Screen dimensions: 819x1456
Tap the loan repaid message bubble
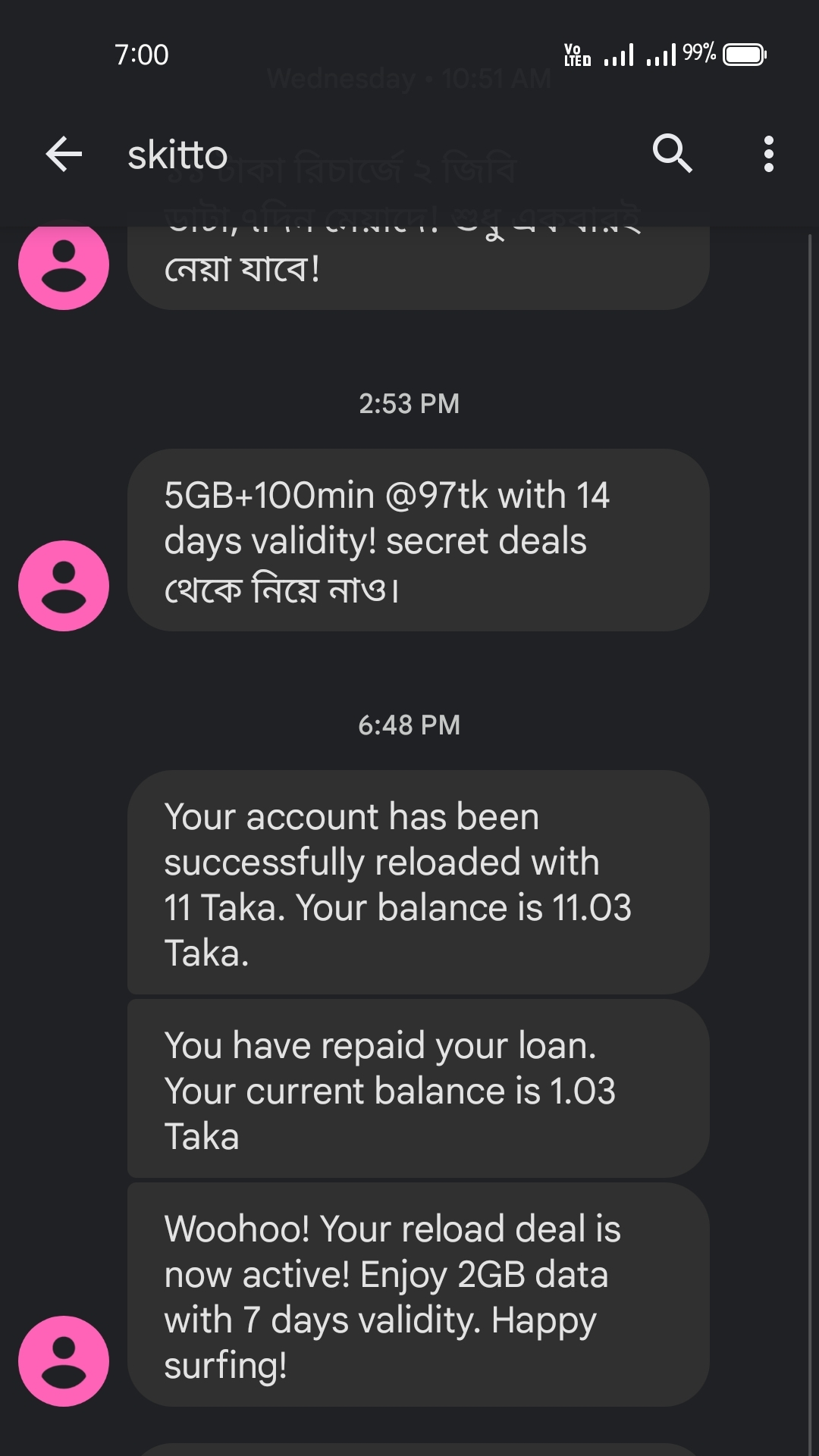pos(419,1089)
